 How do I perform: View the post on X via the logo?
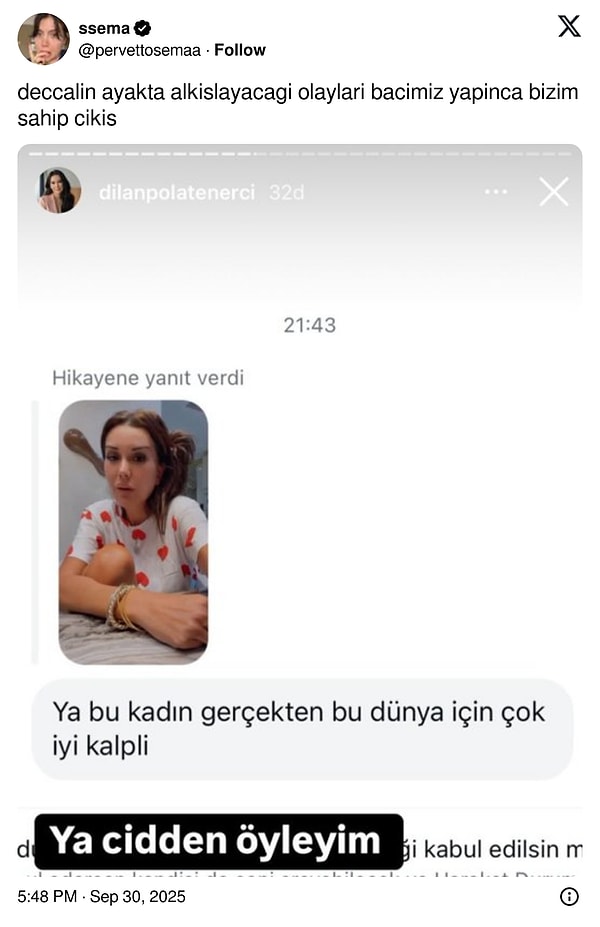tap(569, 27)
